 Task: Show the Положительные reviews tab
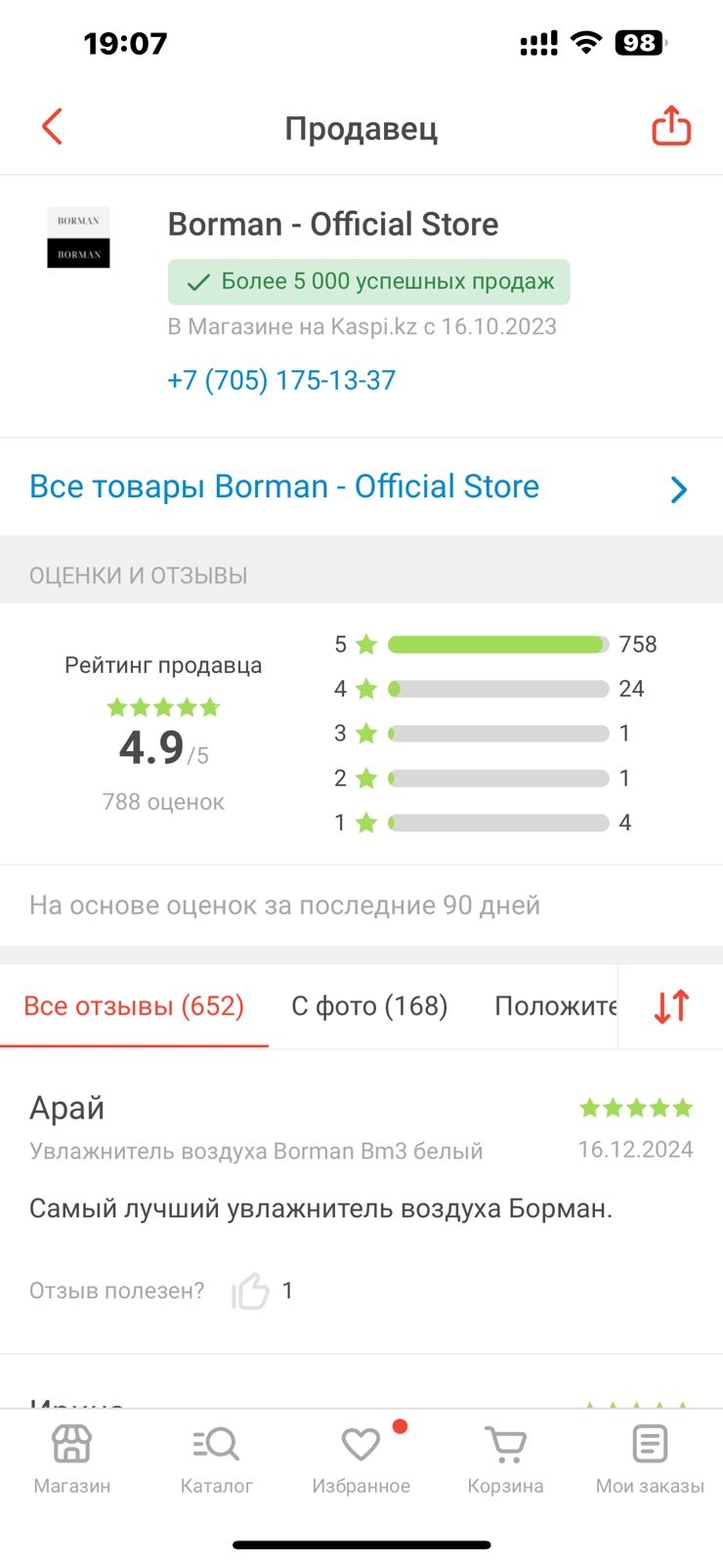point(555,1006)
